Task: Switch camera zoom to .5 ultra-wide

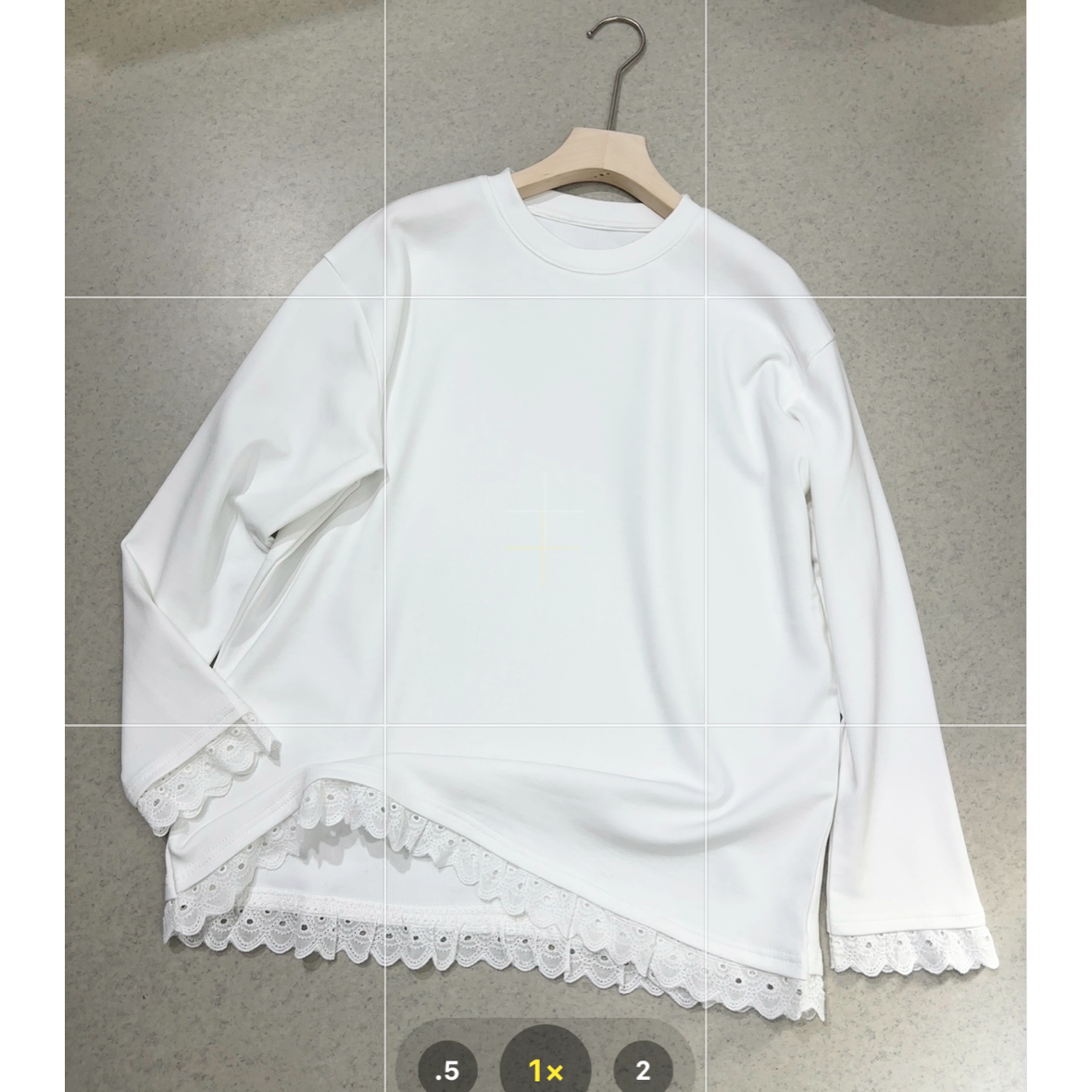Action: point(446,1071)
